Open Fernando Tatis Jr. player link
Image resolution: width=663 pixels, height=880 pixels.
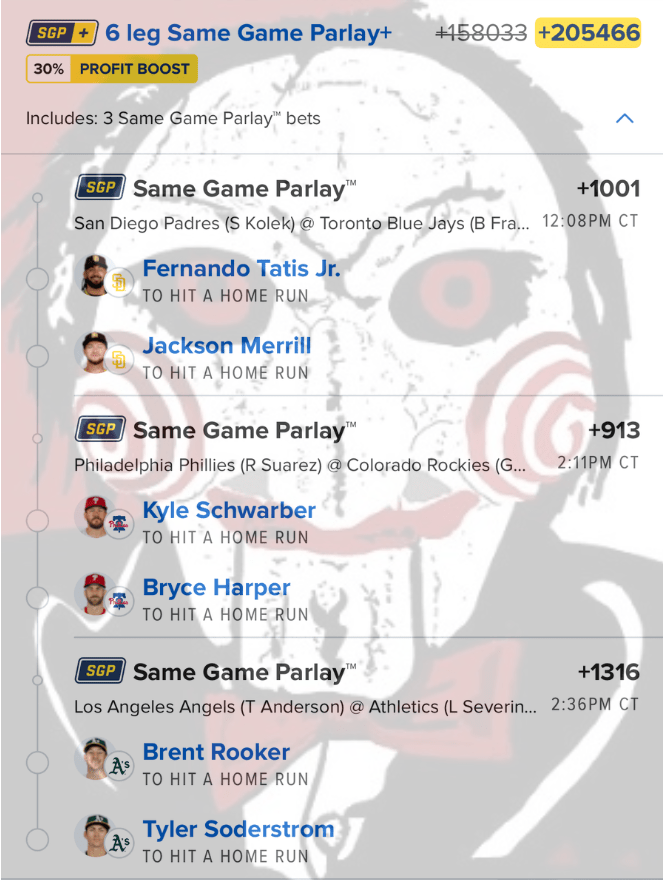coord(241,268)
